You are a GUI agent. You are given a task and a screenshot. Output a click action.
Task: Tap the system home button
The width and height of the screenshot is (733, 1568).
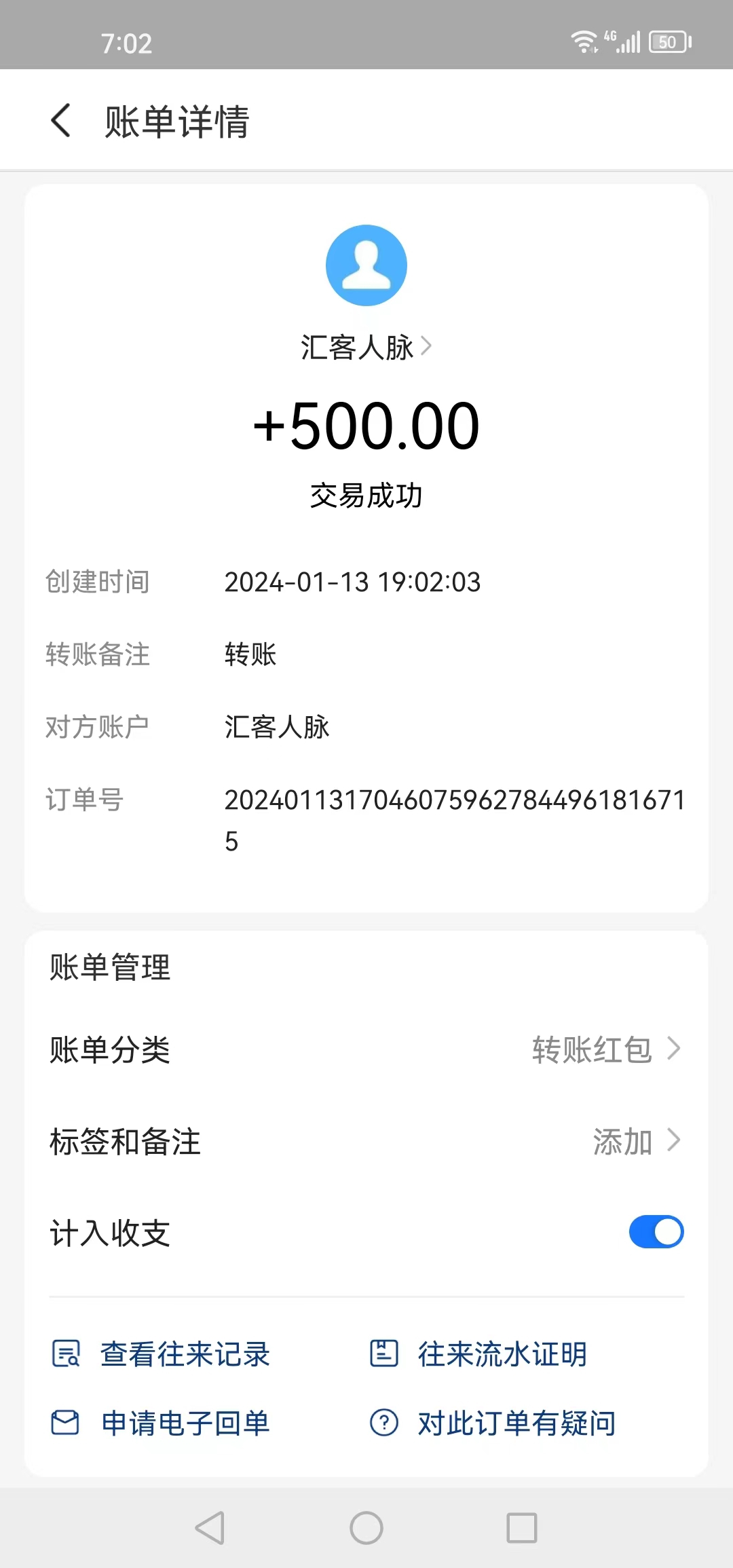(x=366, y=1528)
